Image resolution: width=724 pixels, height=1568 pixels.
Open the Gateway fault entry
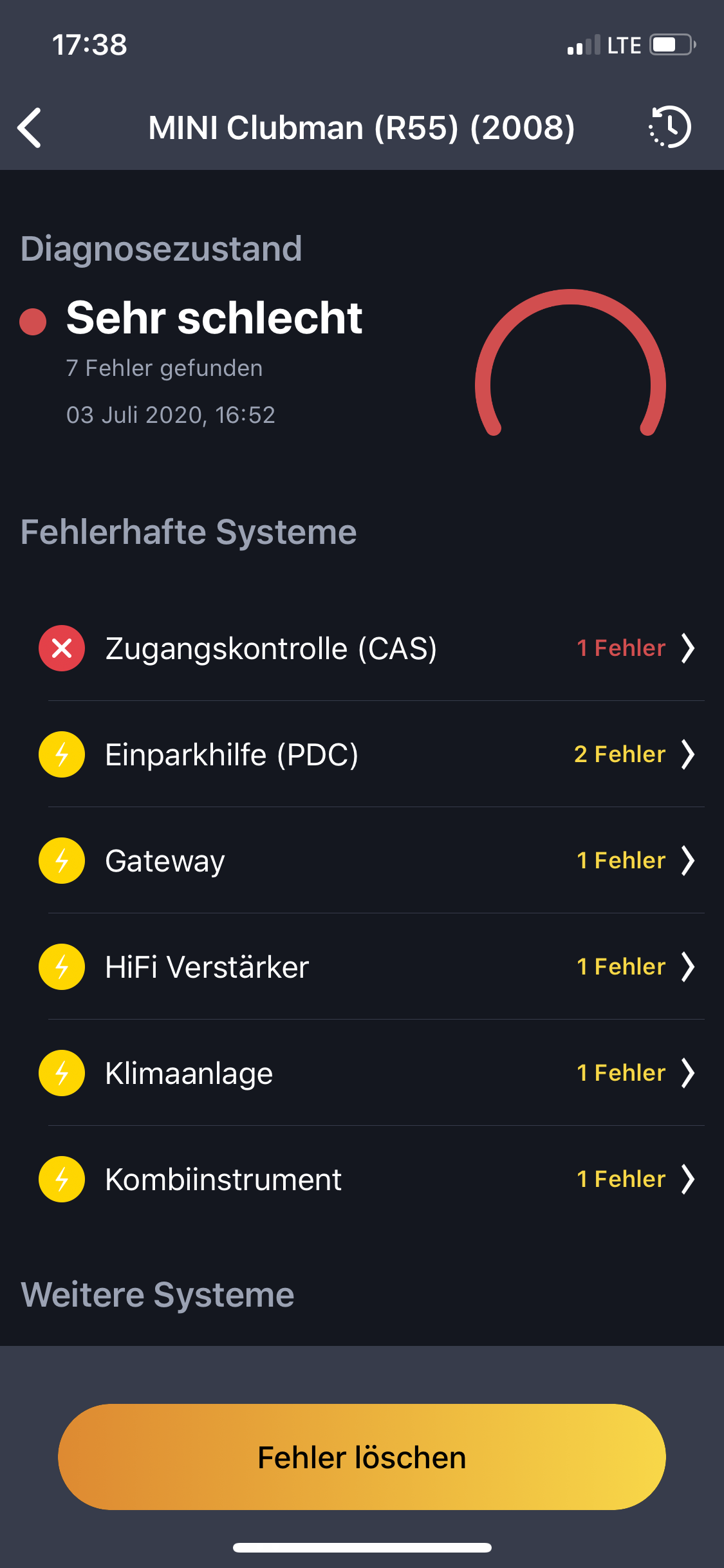(367, 861)
